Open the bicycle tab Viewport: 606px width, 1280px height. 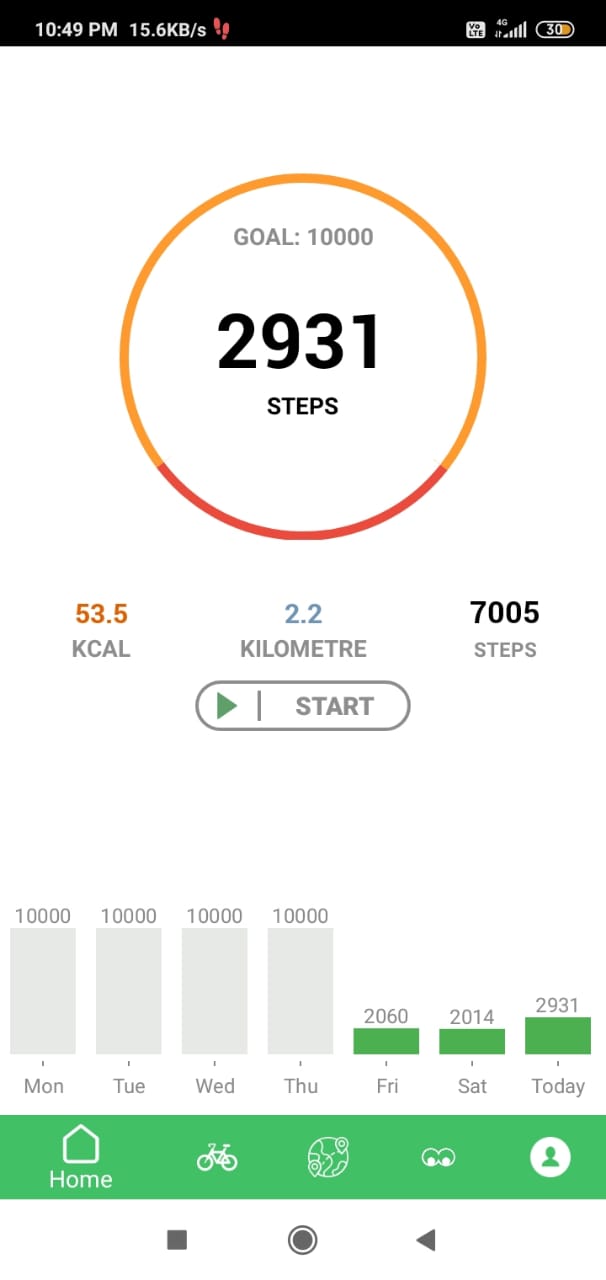point(217,1158)
